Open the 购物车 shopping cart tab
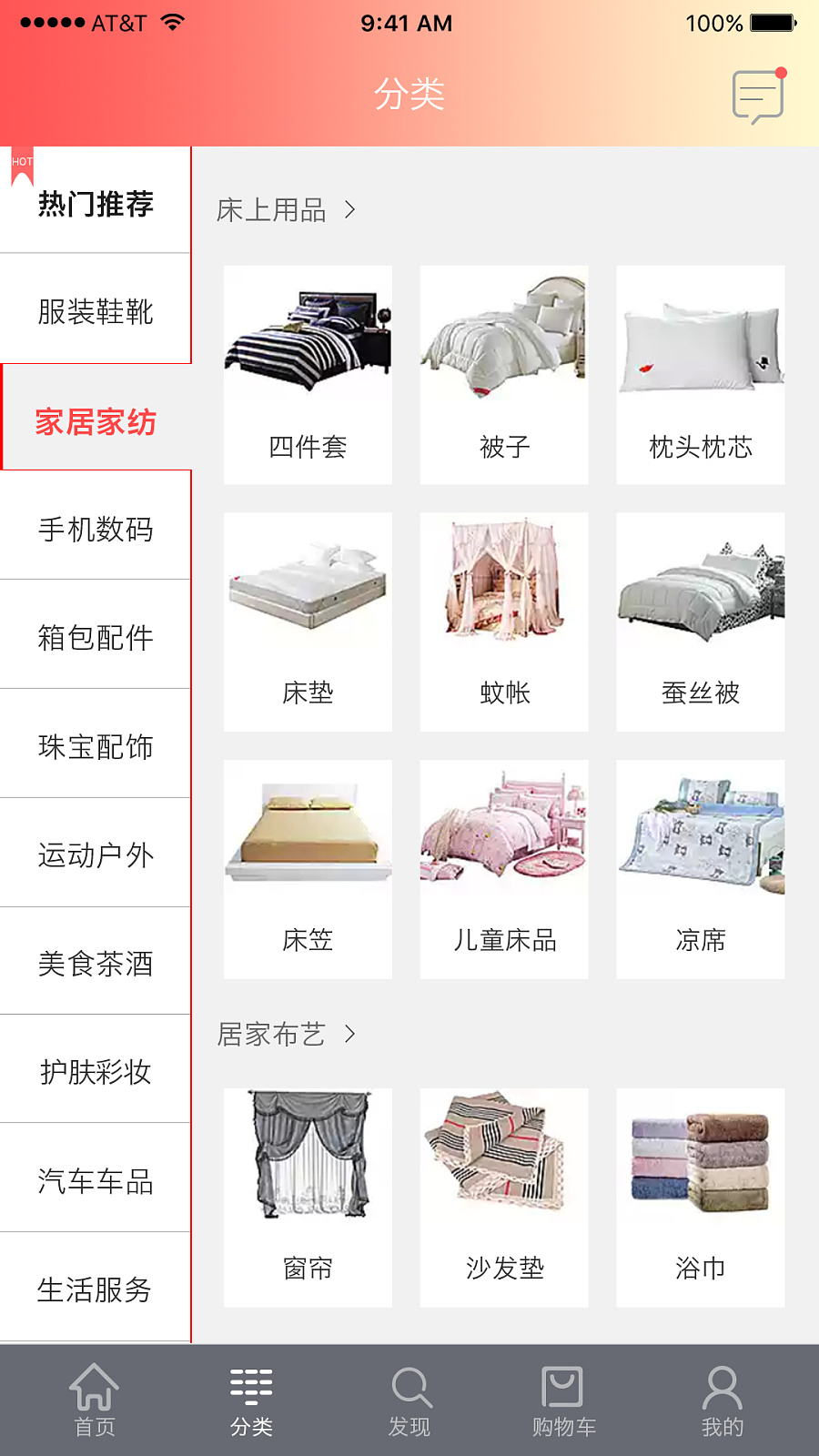This screenshot has height=1456, width=819. (563, 1400)
